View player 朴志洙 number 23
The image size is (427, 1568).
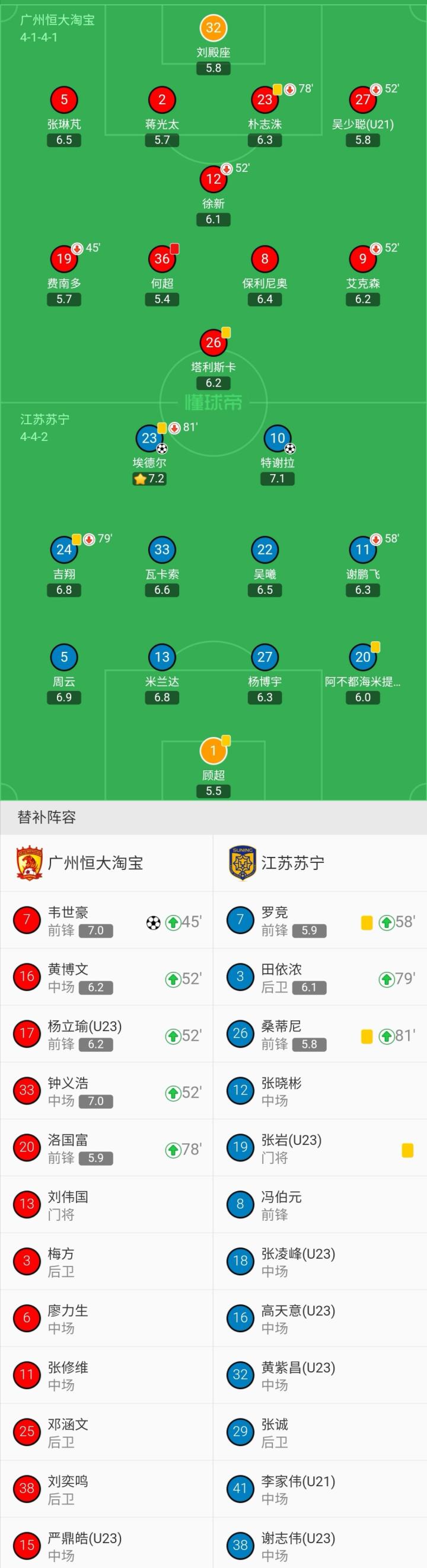click(x=265, y=100)
